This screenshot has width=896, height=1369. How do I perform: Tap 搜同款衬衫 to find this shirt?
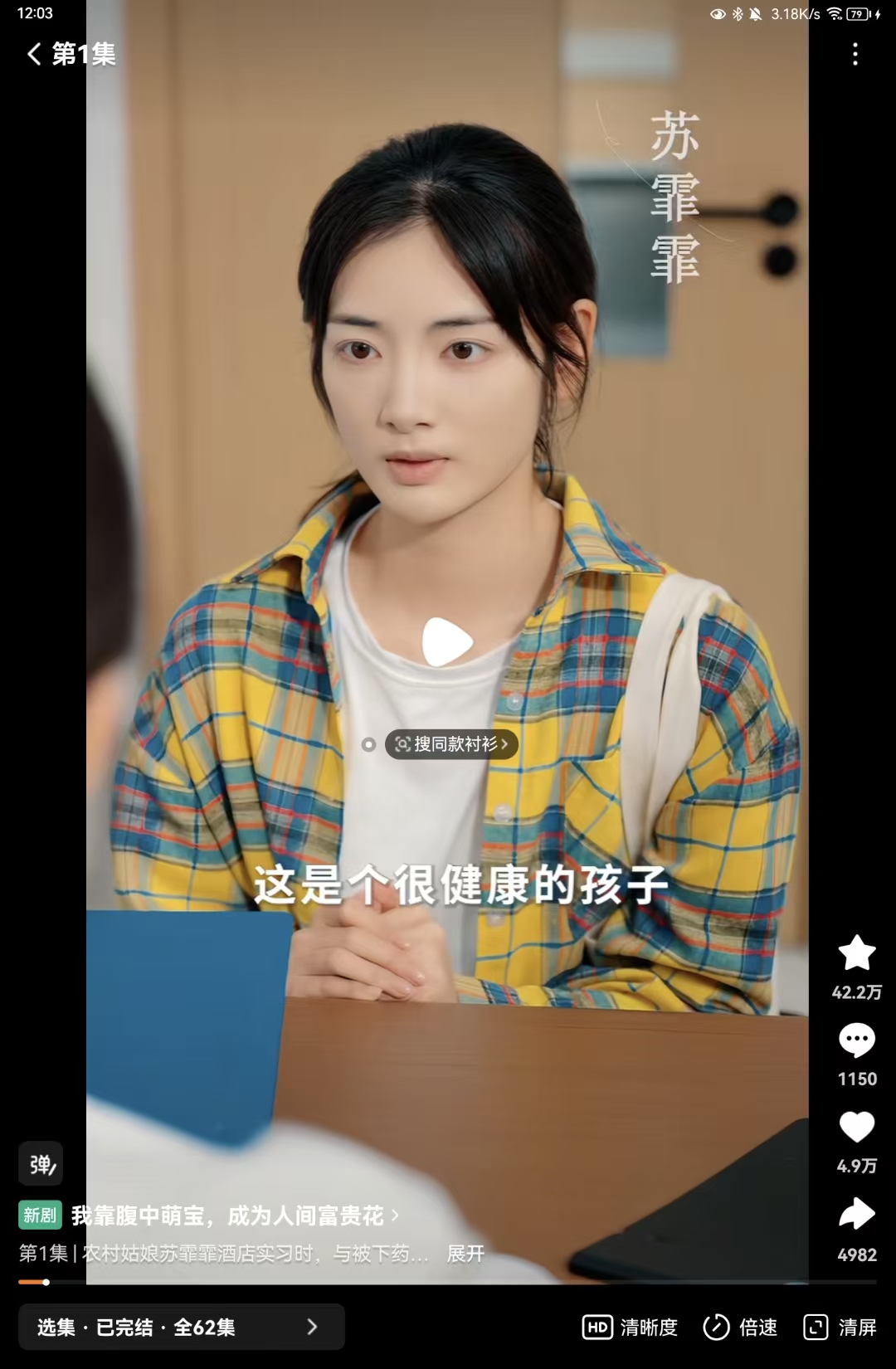click(x=452, y=744)
